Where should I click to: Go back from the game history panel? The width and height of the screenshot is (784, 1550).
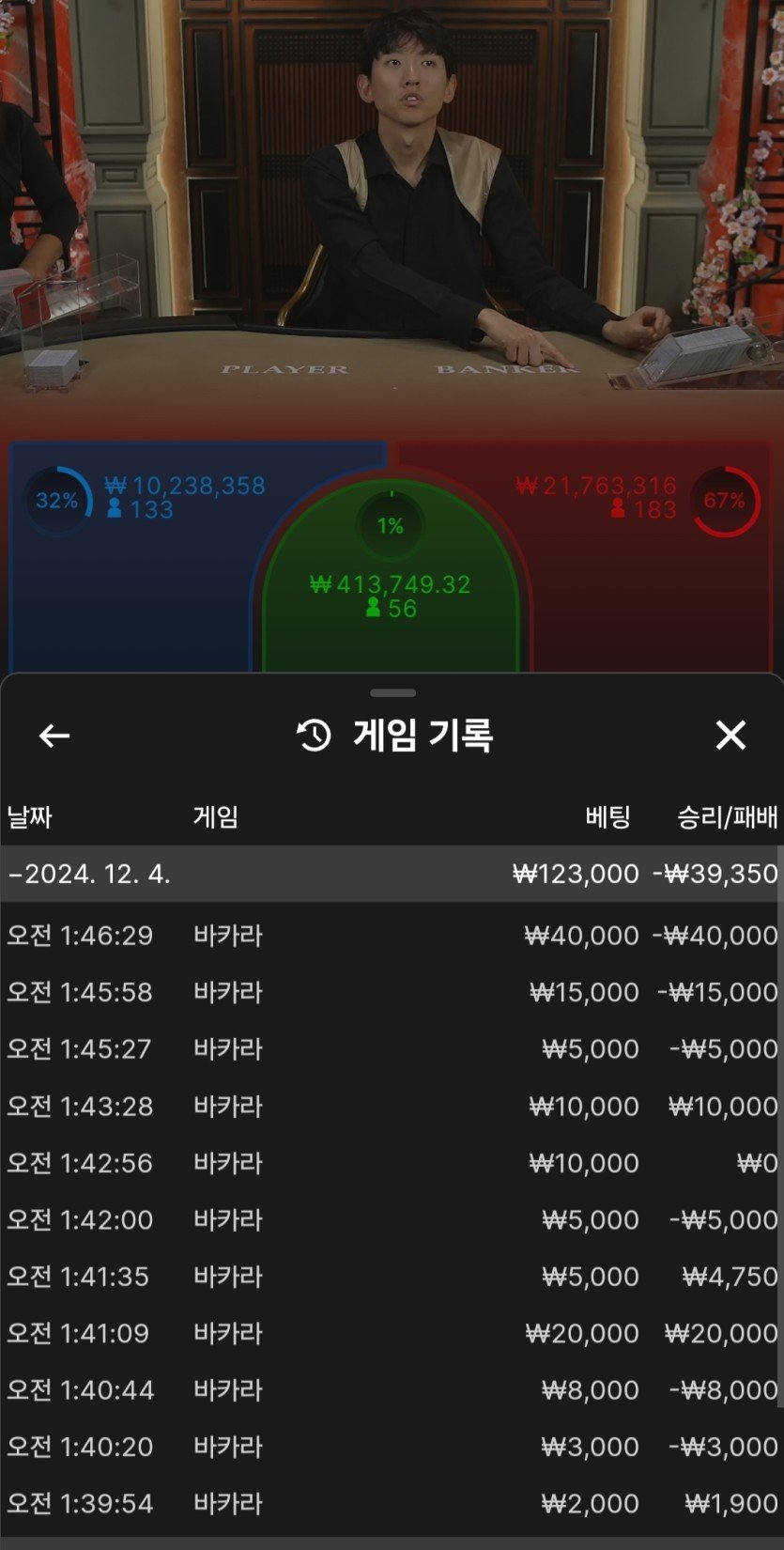(x=54, y=736)
